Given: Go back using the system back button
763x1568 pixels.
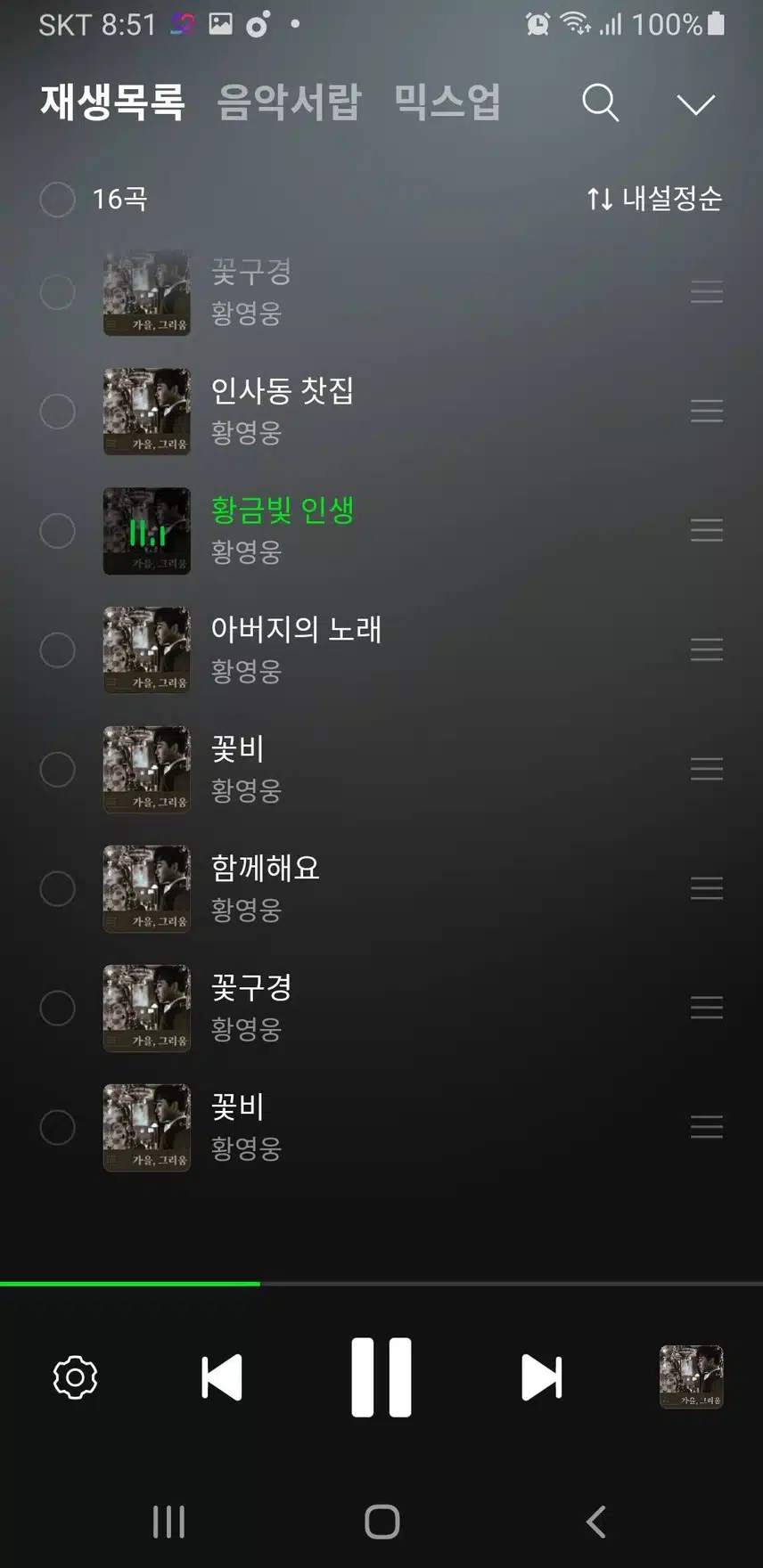Looking at the screenshot, I should click(596, 1522).
